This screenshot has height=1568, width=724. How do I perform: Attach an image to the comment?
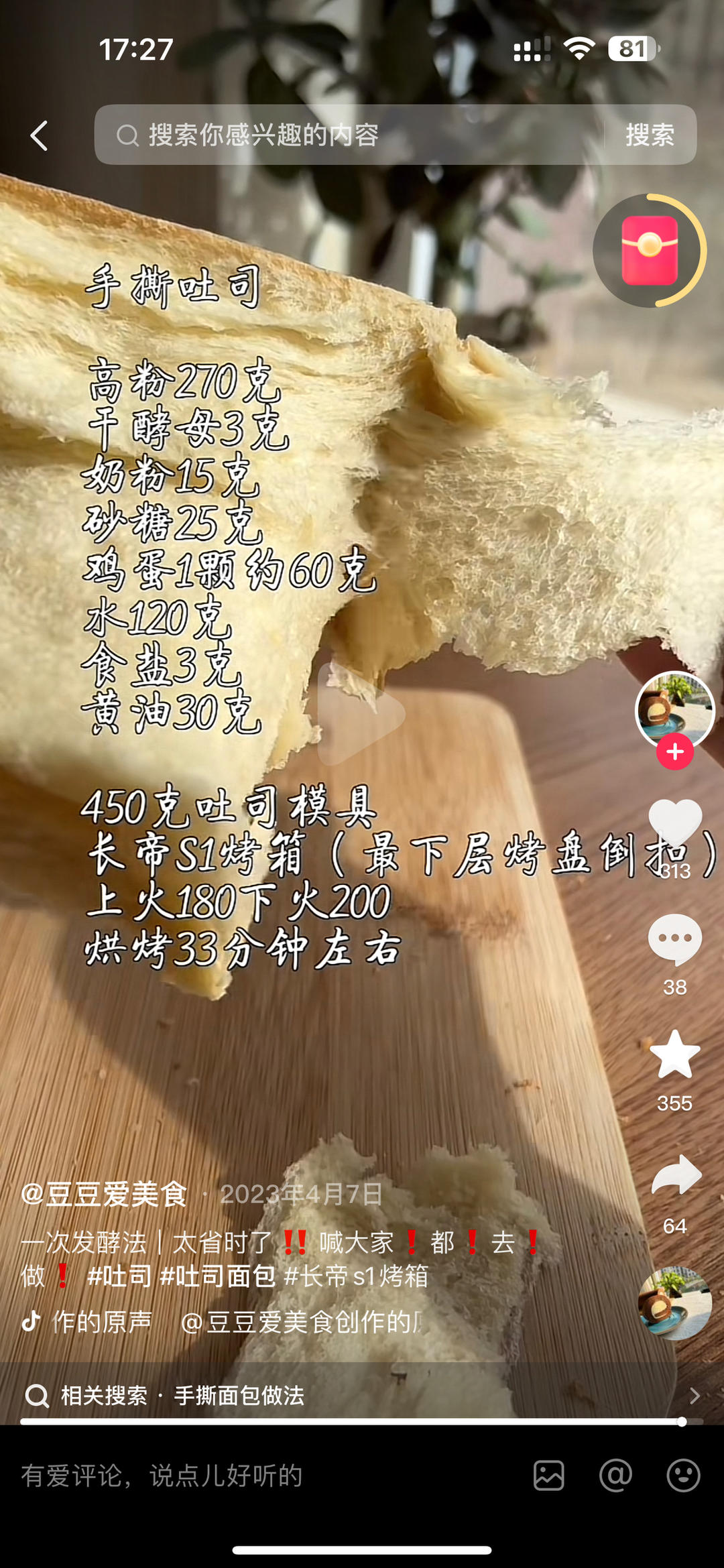[548, 1475]
